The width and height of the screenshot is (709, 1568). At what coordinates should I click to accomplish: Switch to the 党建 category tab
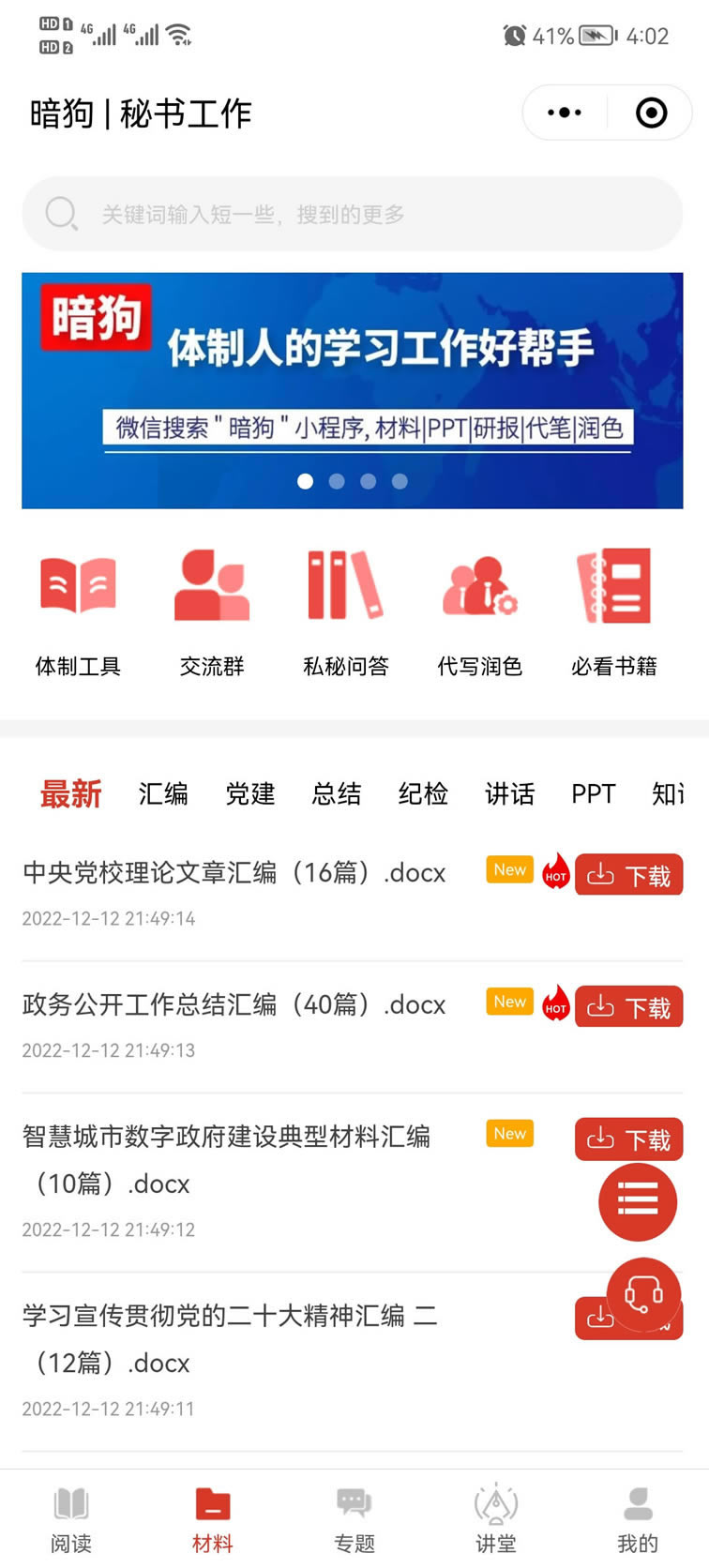[x=249, y=793]
